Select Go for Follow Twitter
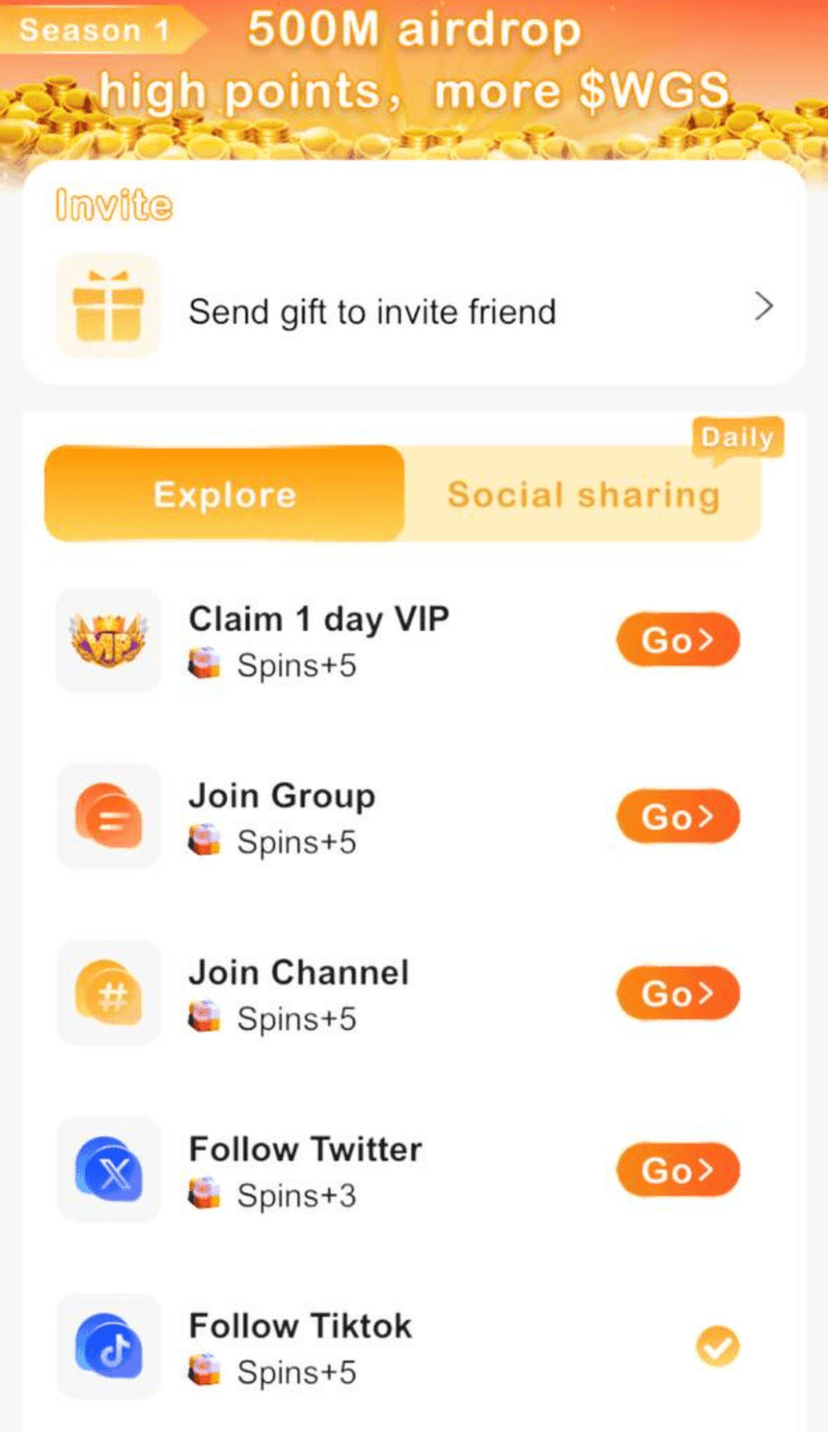Image resolution: width=828 pixels, height=1432 pixels. pyautogui.click(x=678, y=1170)
